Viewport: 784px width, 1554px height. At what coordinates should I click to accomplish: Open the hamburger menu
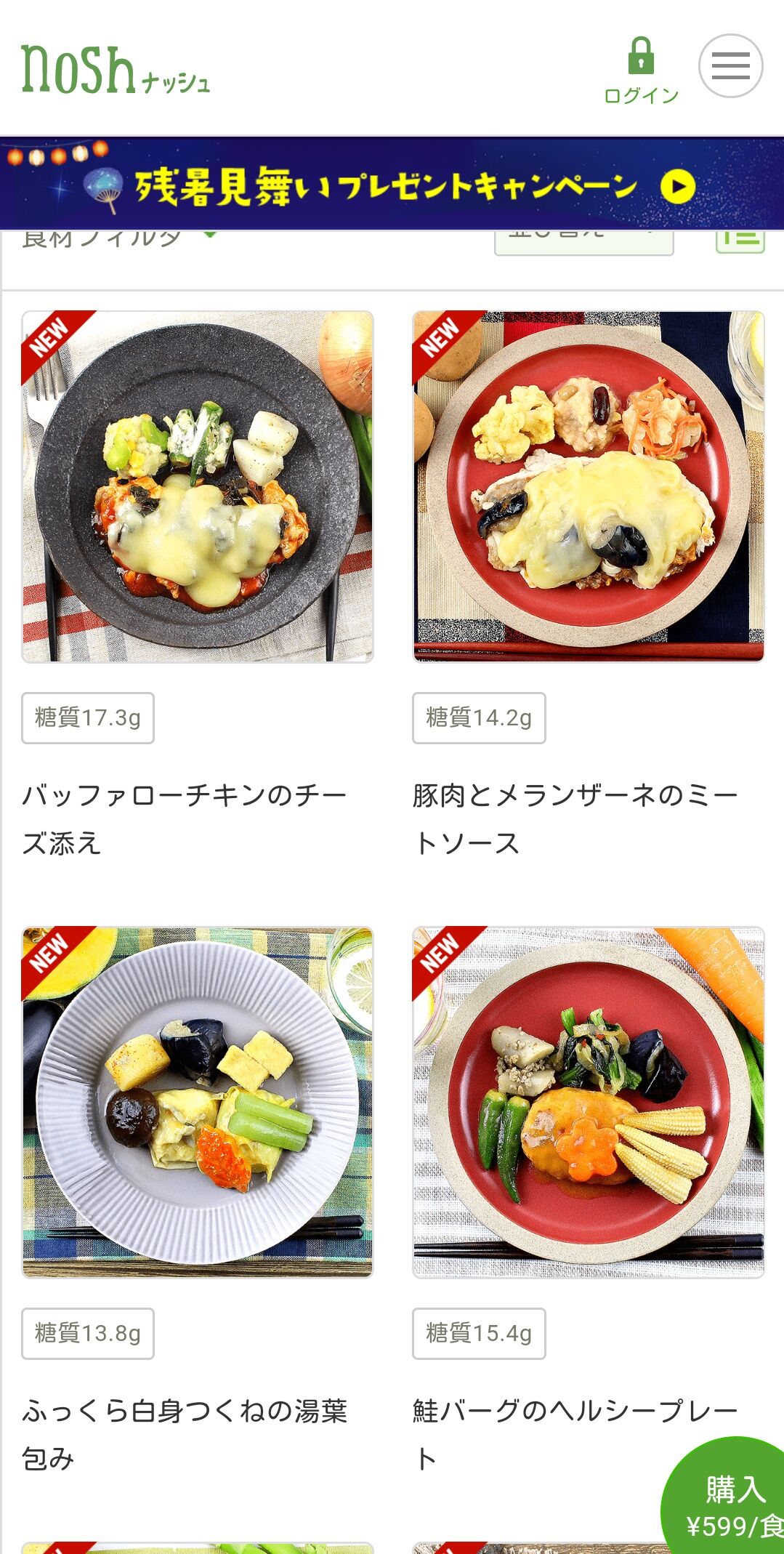[x=730, y=66]
